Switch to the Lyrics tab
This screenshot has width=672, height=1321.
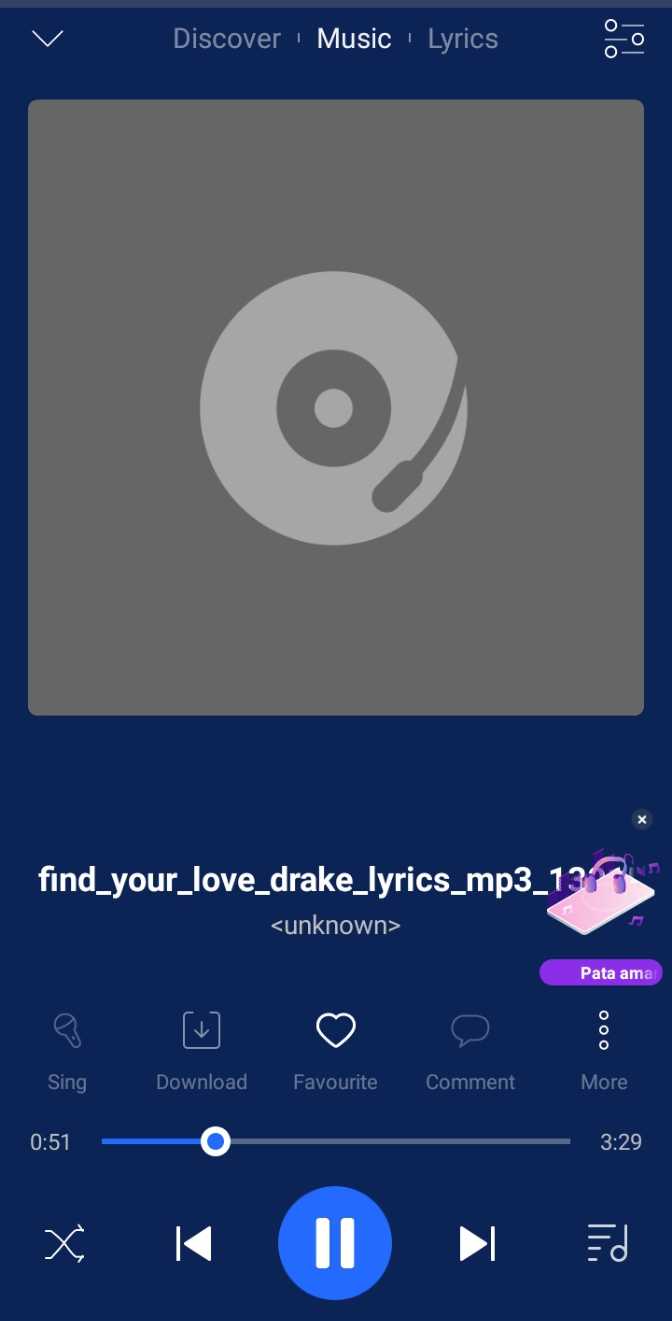(x=463, y=39)
